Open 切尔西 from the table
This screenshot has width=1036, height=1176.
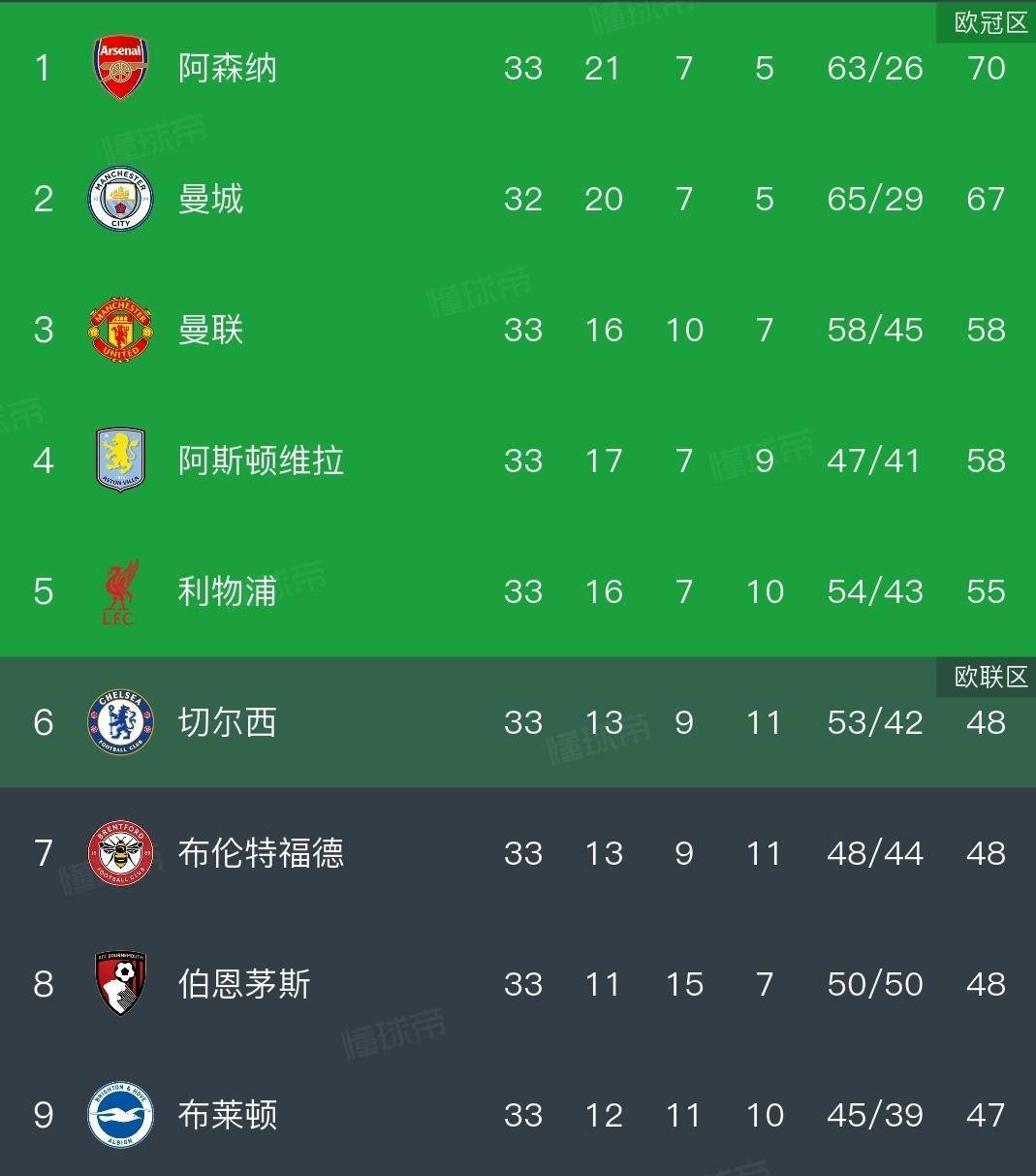(x=228, y=722)
